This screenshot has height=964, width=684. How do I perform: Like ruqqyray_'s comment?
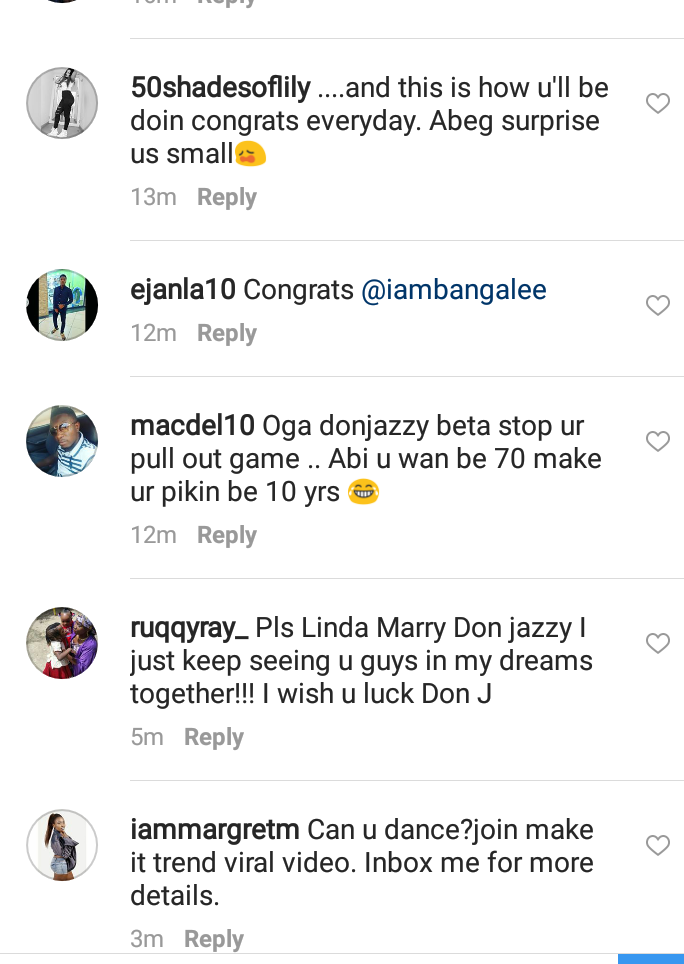click(657, 643)
